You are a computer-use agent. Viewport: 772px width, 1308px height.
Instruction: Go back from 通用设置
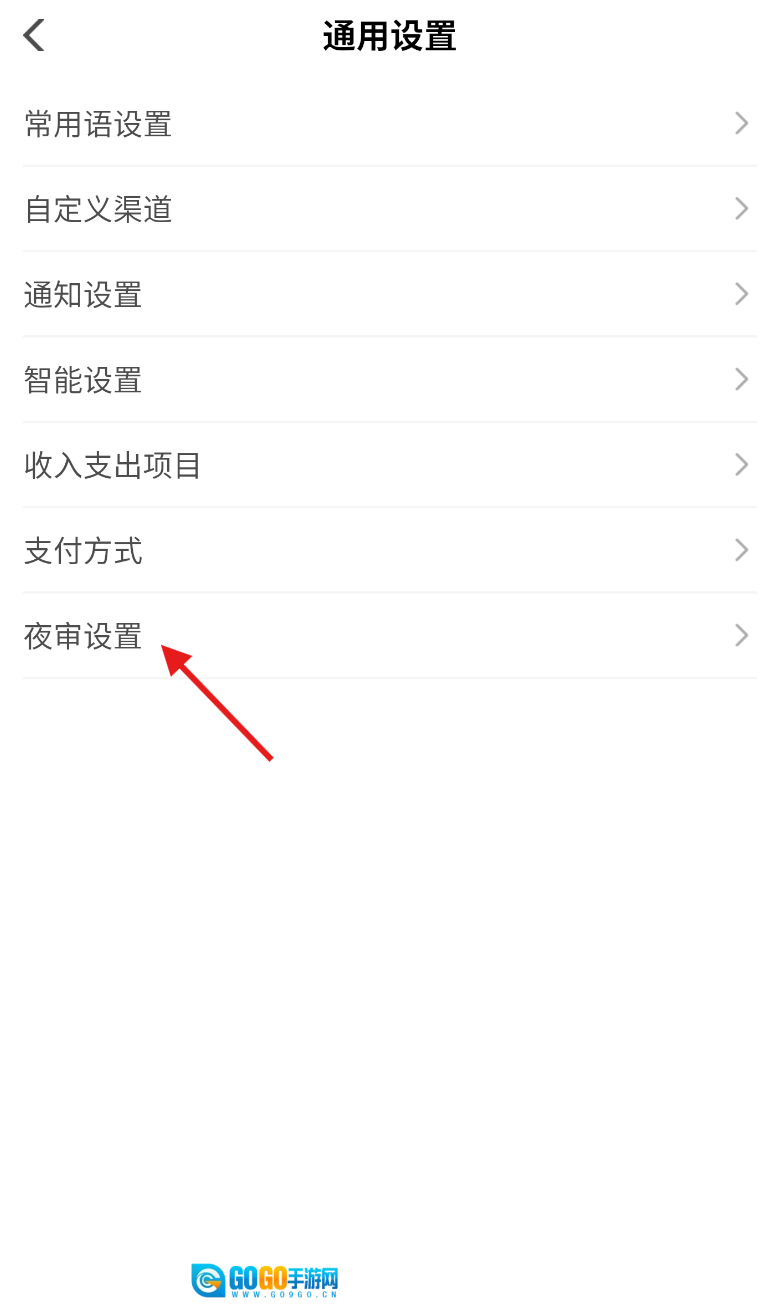(x=34, y=36)
